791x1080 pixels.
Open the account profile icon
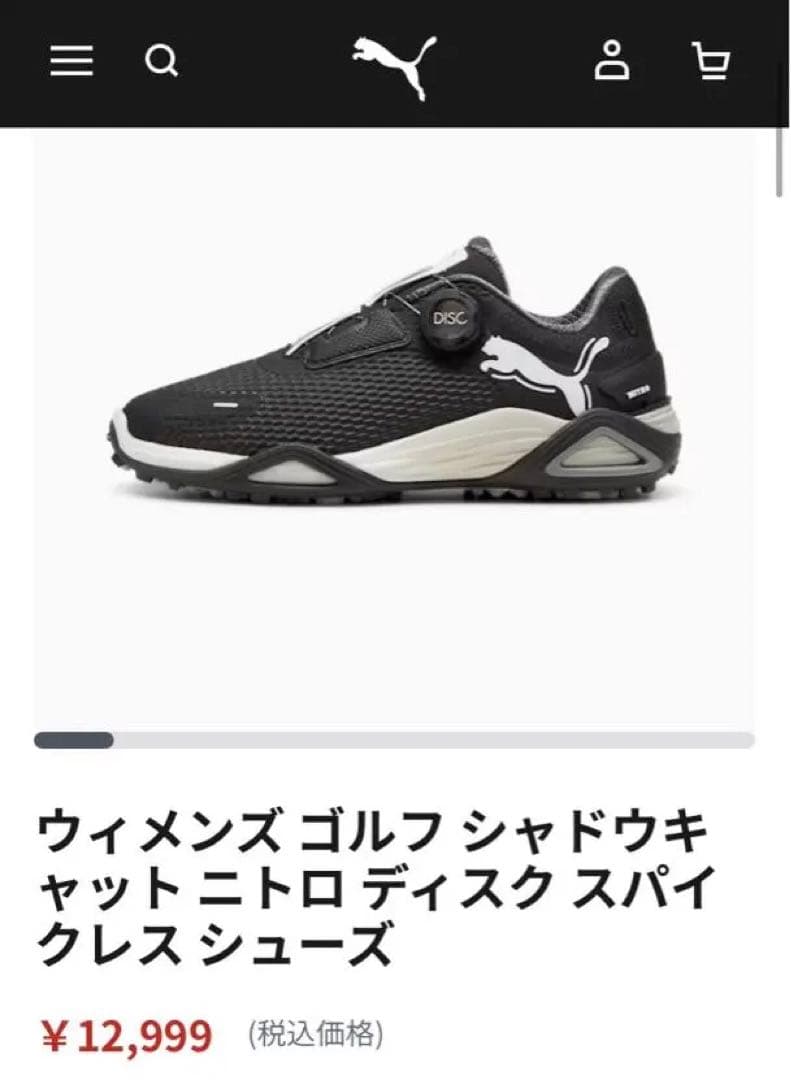coord(612,62)
